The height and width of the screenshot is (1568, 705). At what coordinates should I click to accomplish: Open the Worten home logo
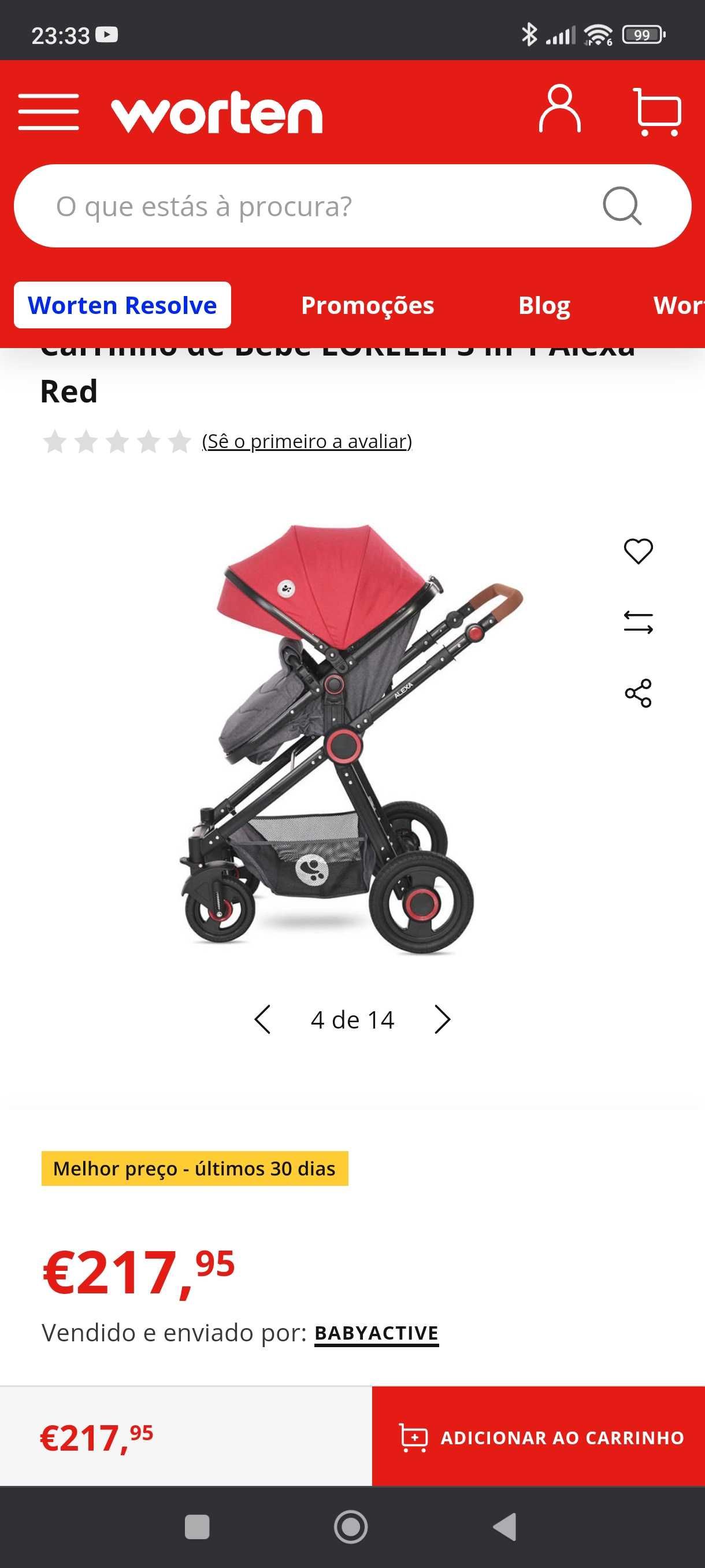tap(217, 113)
